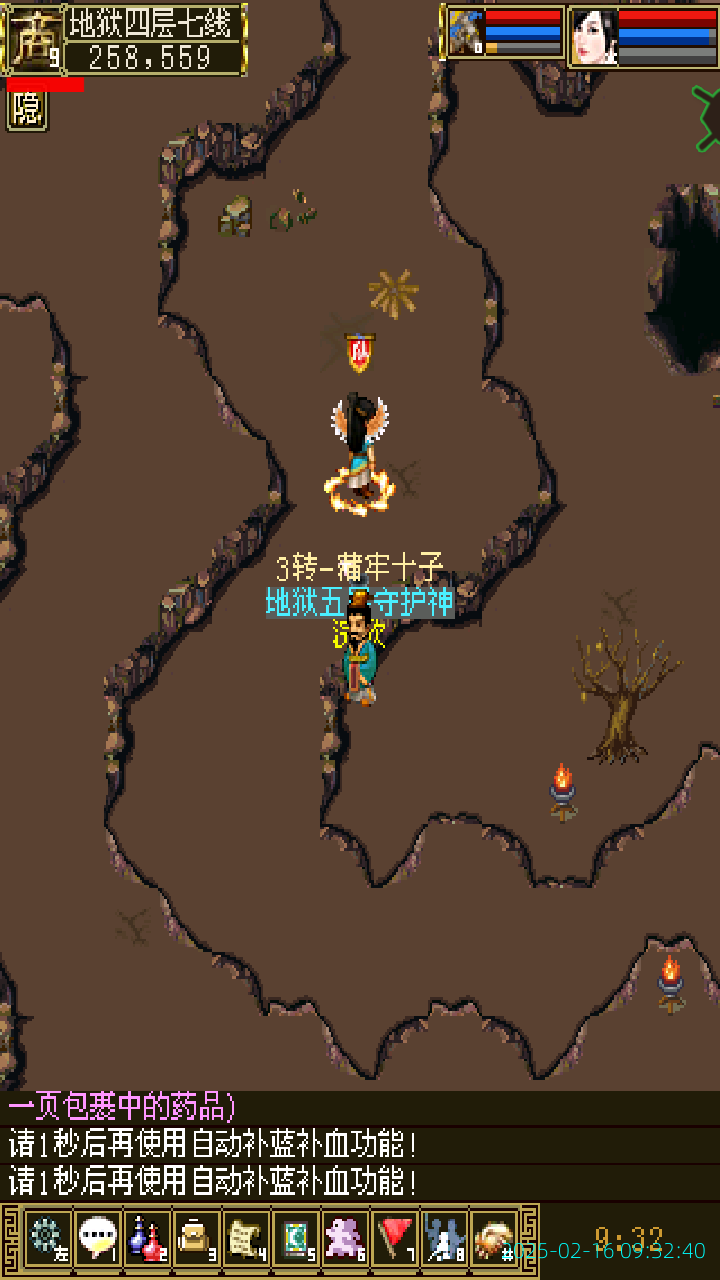This screenshot has height=1280, width=720.
Task: Open the team members icon
Action: point(445,1239)
